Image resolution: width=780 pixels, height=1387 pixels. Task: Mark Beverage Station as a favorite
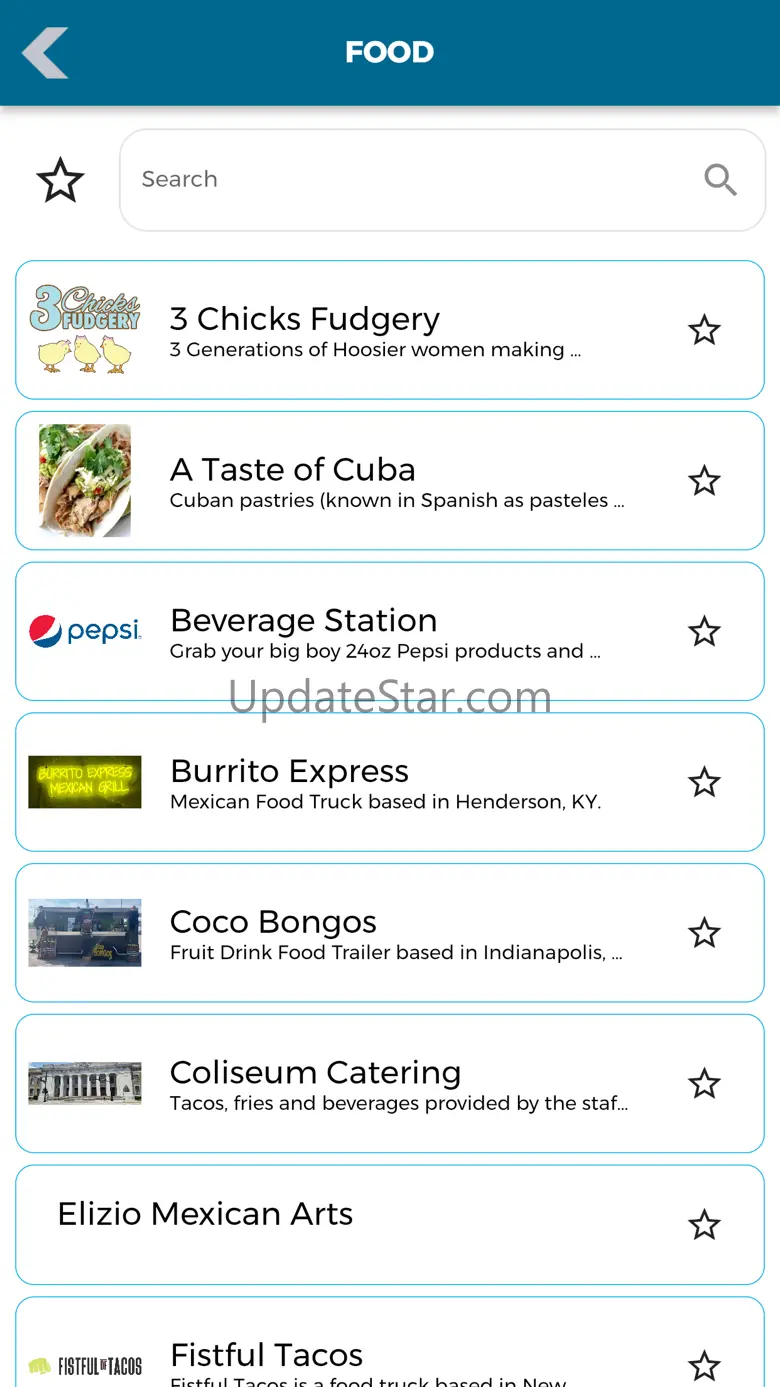click(x=704, y=632)
